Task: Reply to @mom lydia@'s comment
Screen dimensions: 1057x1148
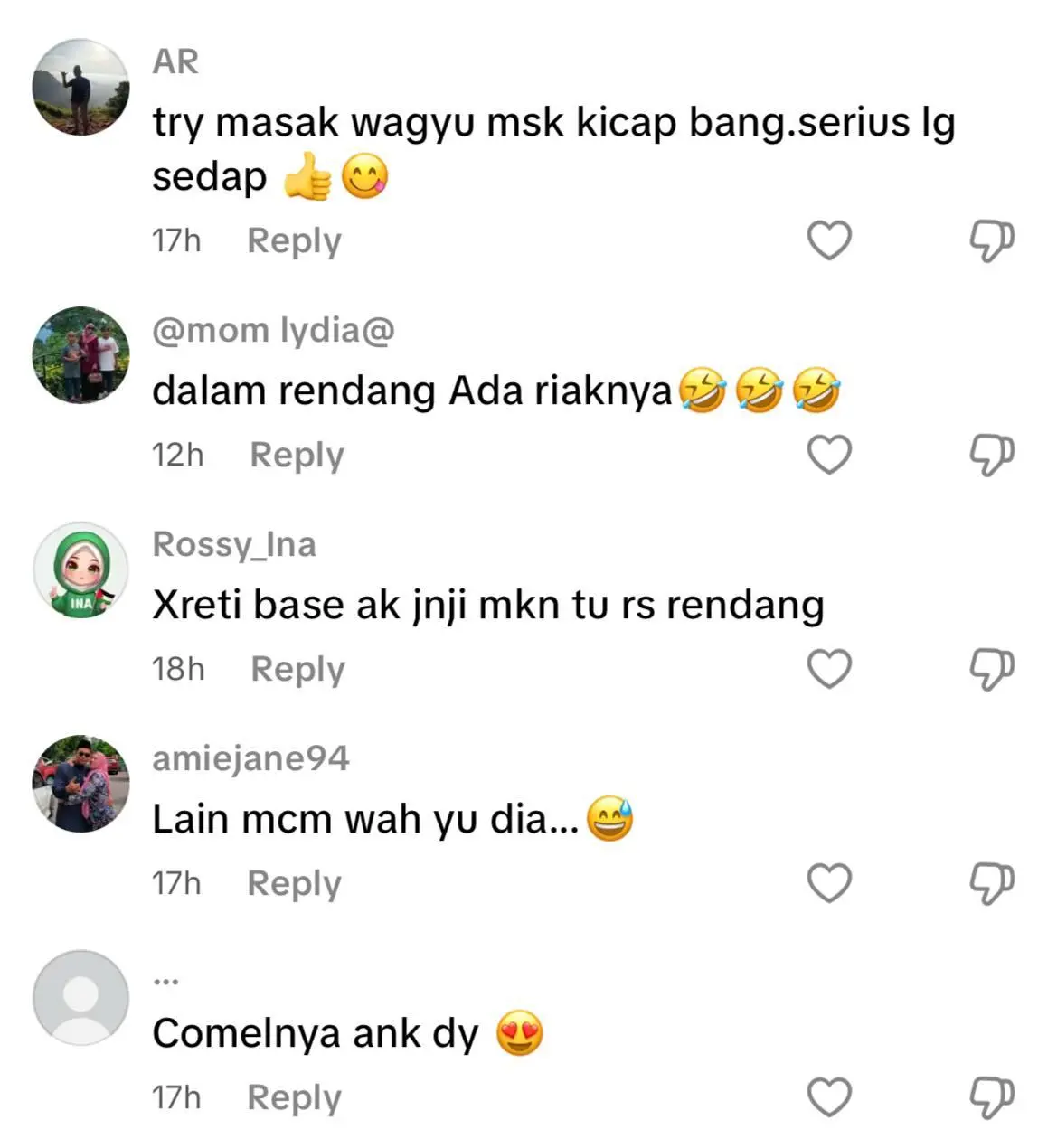Action: click(x=297, y=455)
